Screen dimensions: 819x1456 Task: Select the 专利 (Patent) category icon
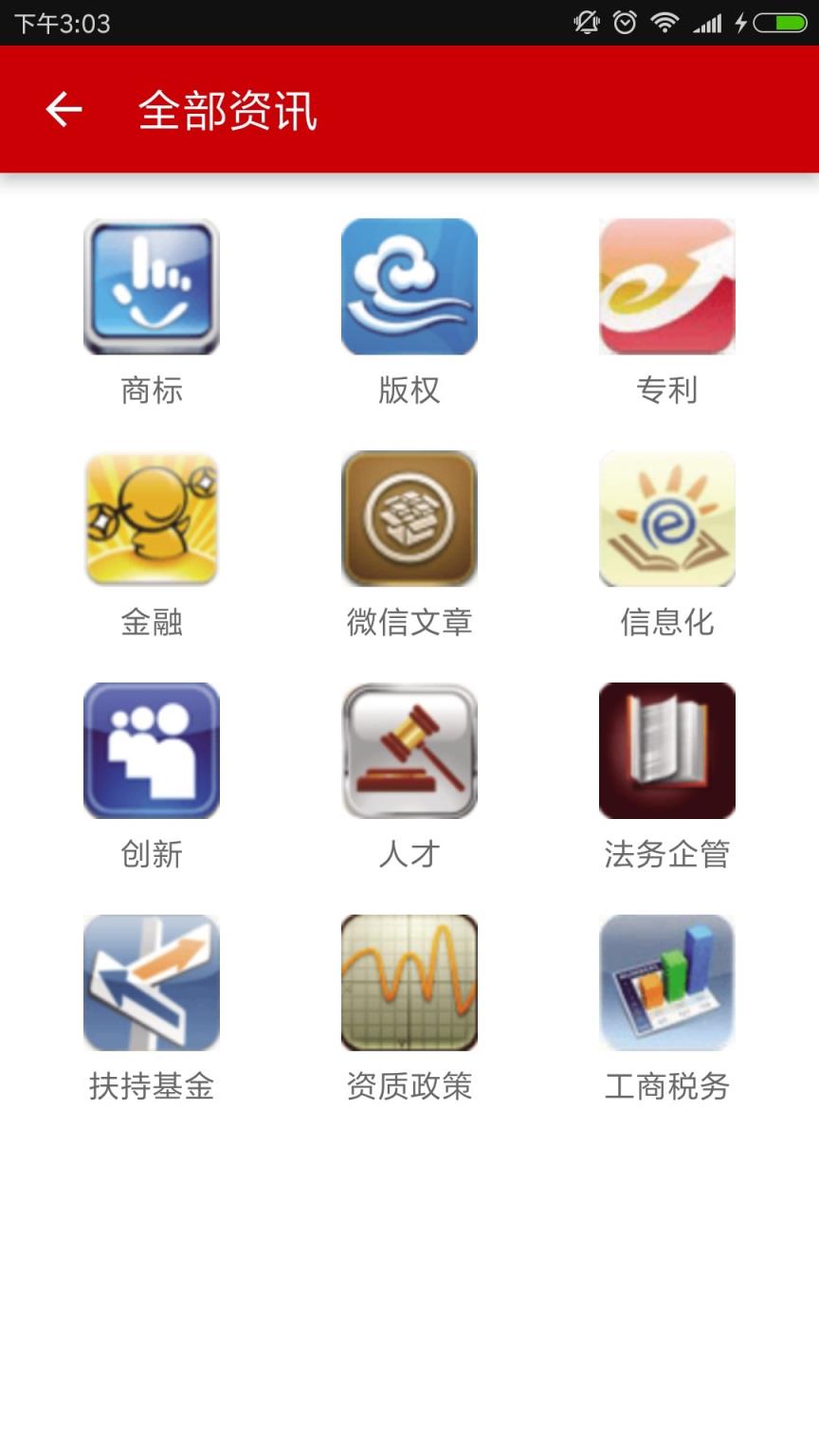(x=666, y=286)
